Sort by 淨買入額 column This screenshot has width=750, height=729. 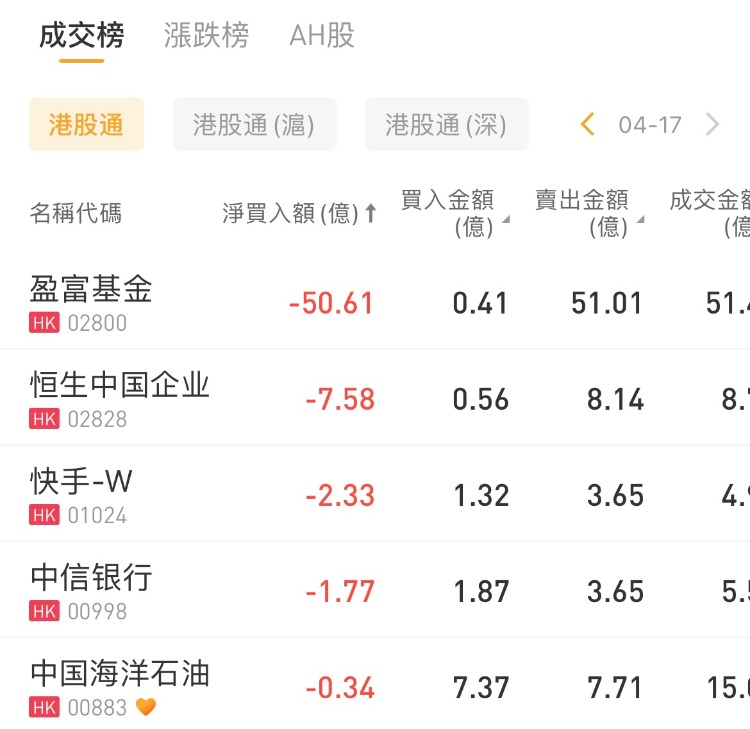pos(299,213)
